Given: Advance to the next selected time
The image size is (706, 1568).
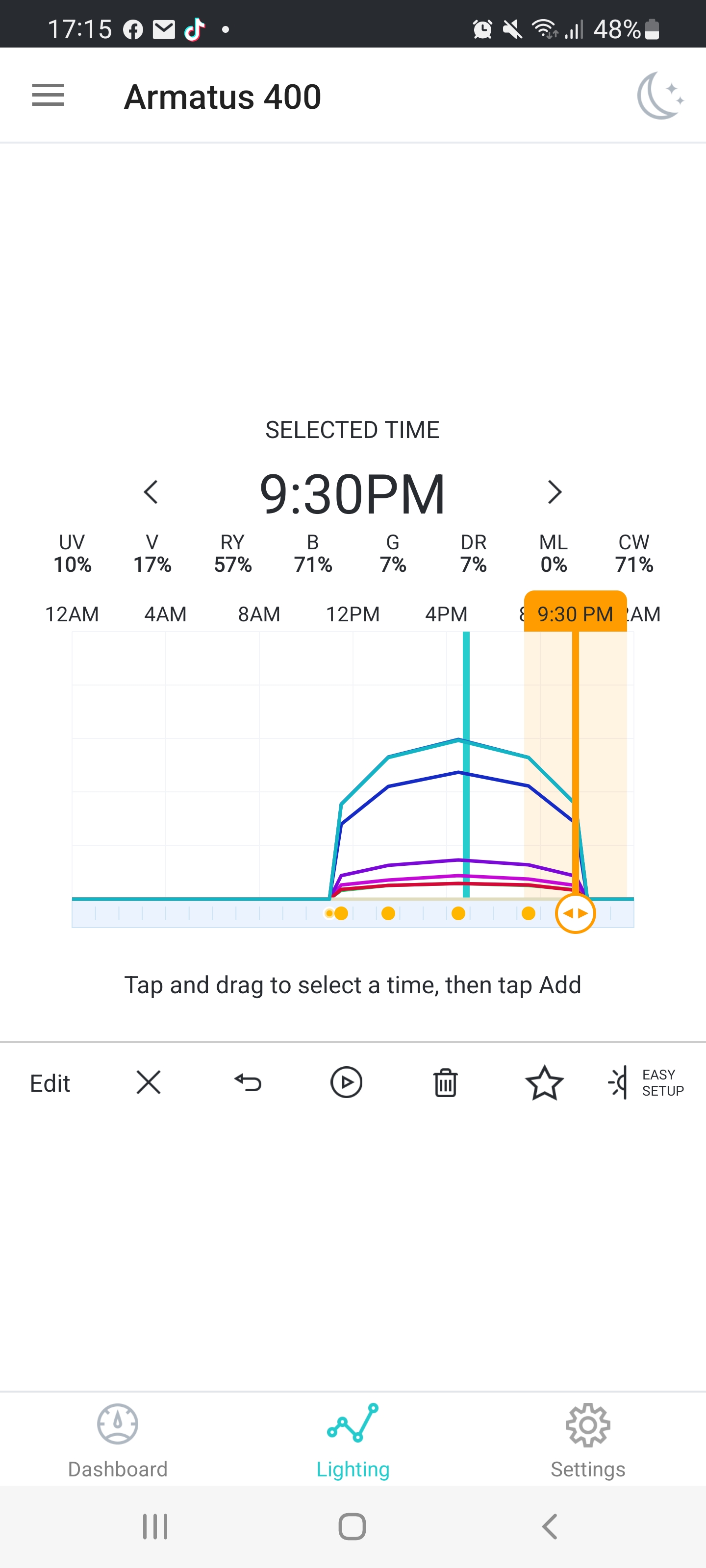Looking at the screenshot, I should coord(554,492).
